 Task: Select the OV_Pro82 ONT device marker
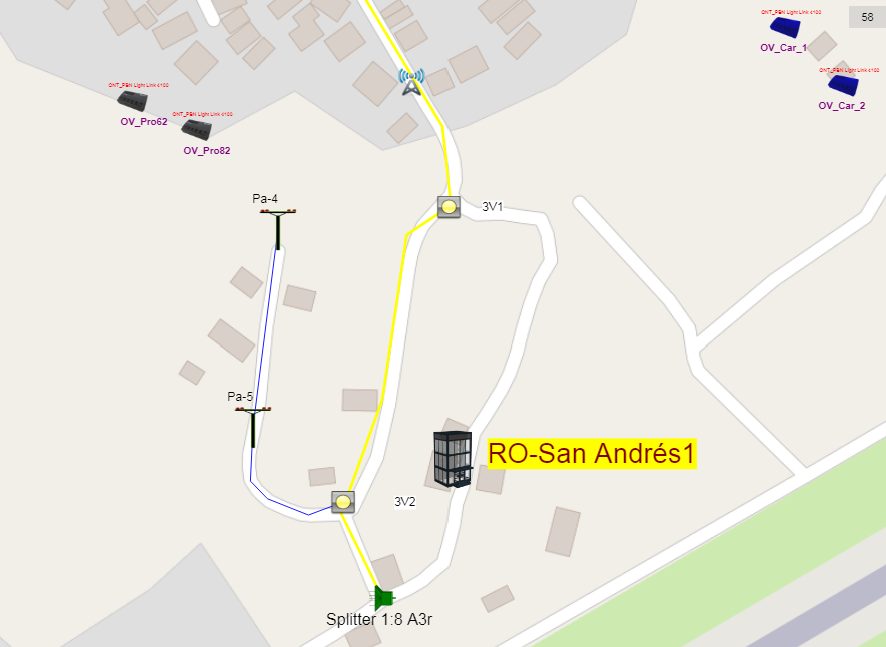pyautogui.click(x=196, y=129)
